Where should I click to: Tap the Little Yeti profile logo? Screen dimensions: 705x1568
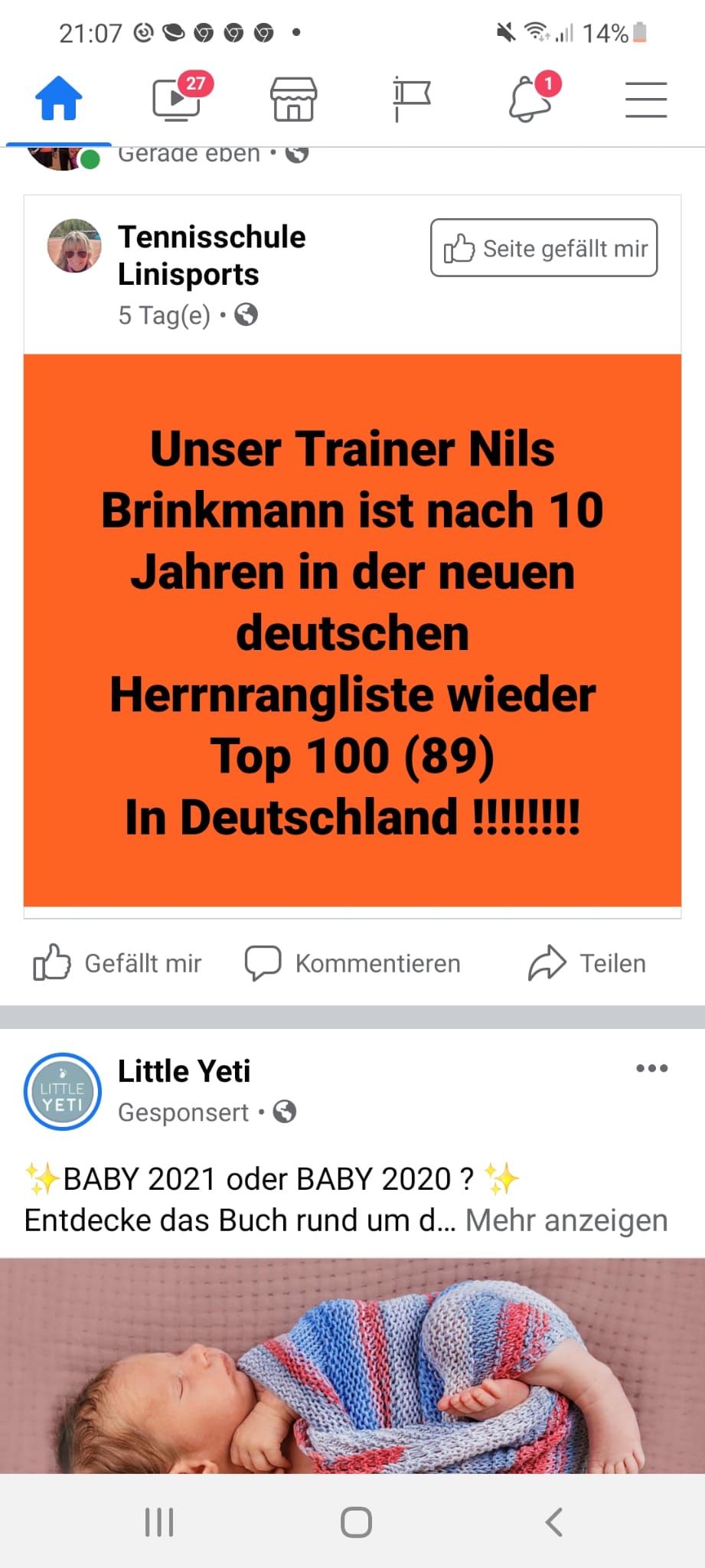point(63,1092)
